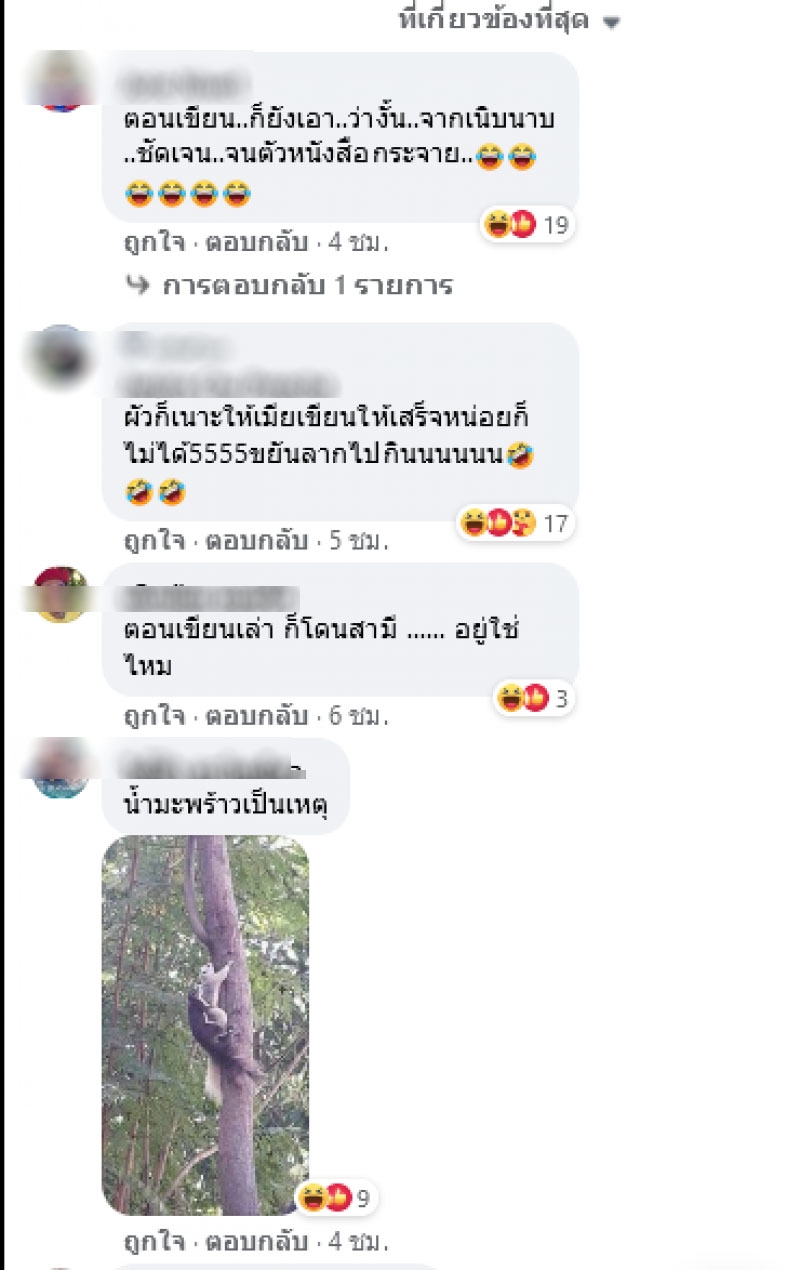
Task: Like the น้ำมะพร้าวเป็นเหตุ comment
Action: 153,1243
